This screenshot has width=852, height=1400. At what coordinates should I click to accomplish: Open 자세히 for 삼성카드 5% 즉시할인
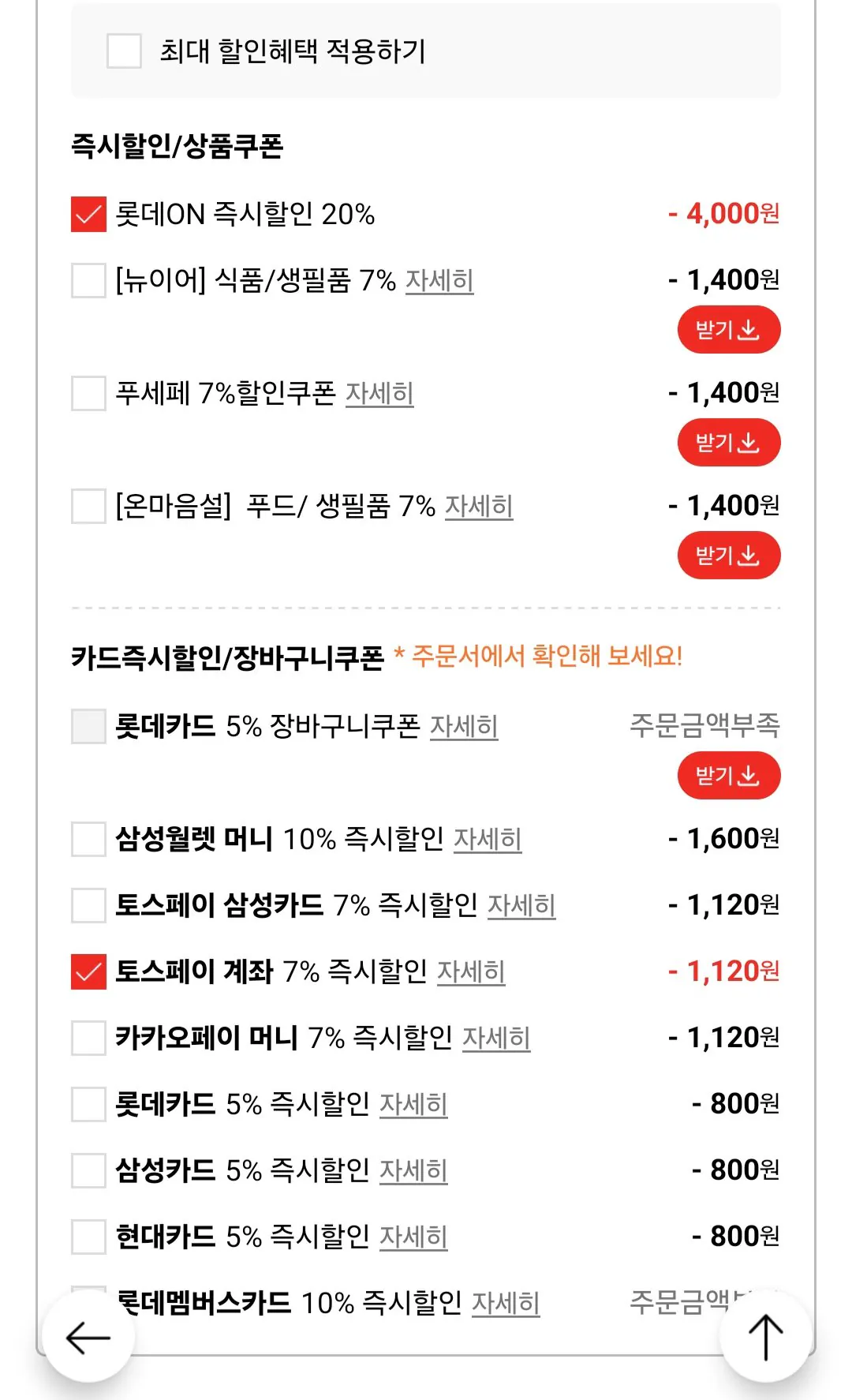[x=413, y=1170]
